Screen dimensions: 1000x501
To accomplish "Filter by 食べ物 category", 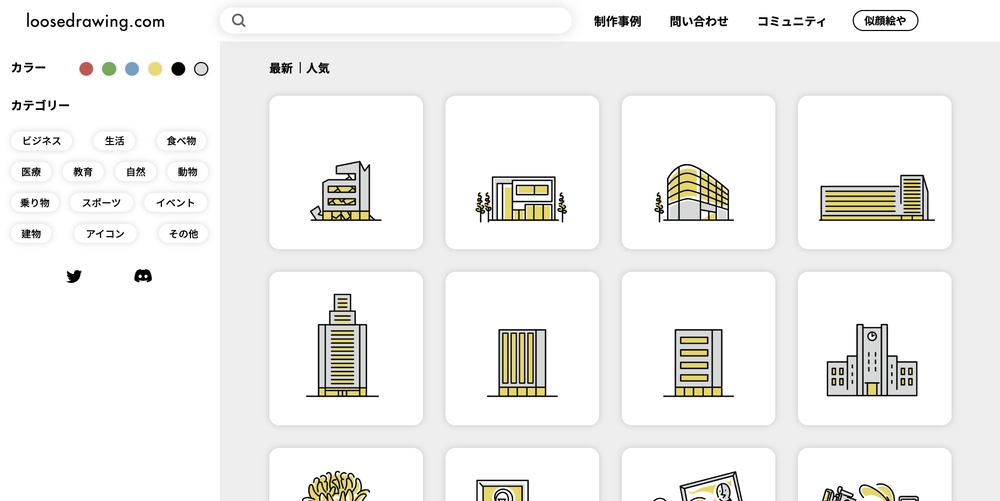I will coord(182,141).
